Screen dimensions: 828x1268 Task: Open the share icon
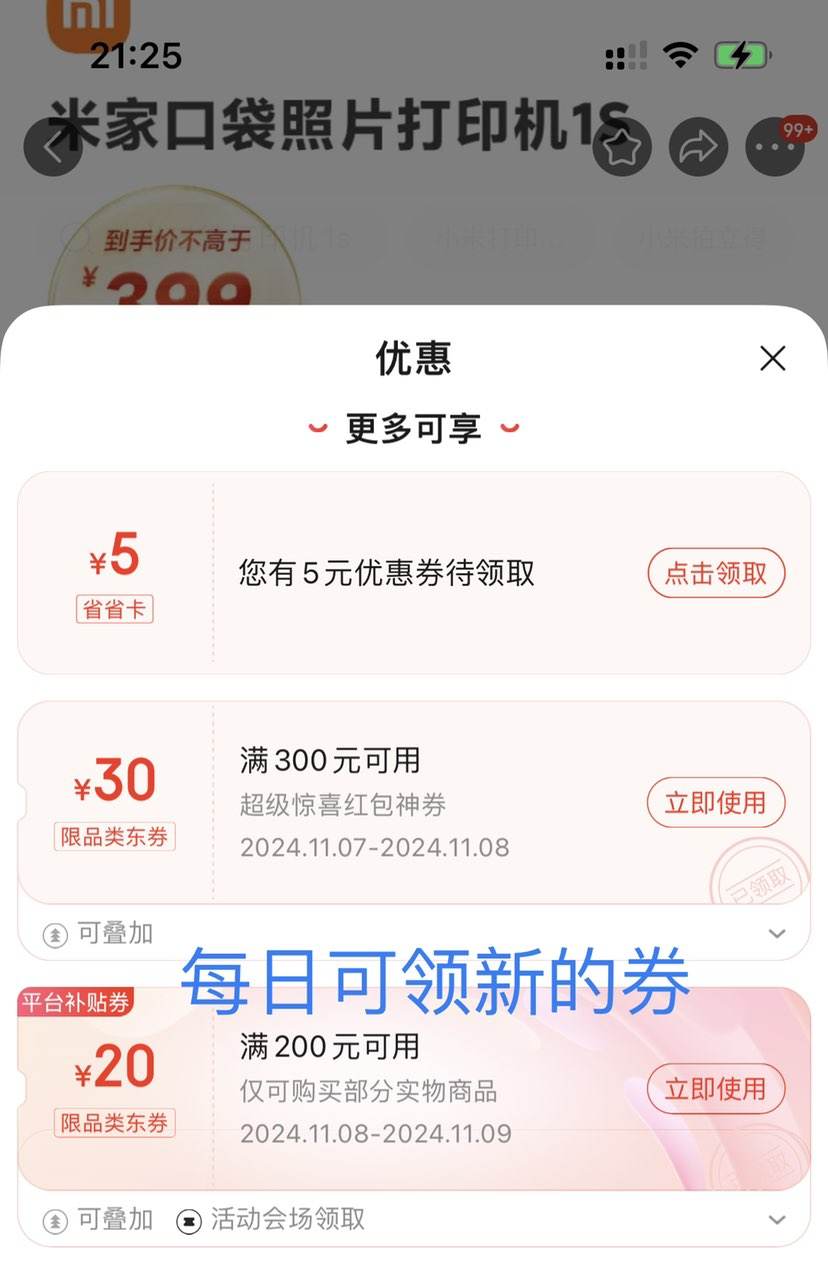(698, 146)
